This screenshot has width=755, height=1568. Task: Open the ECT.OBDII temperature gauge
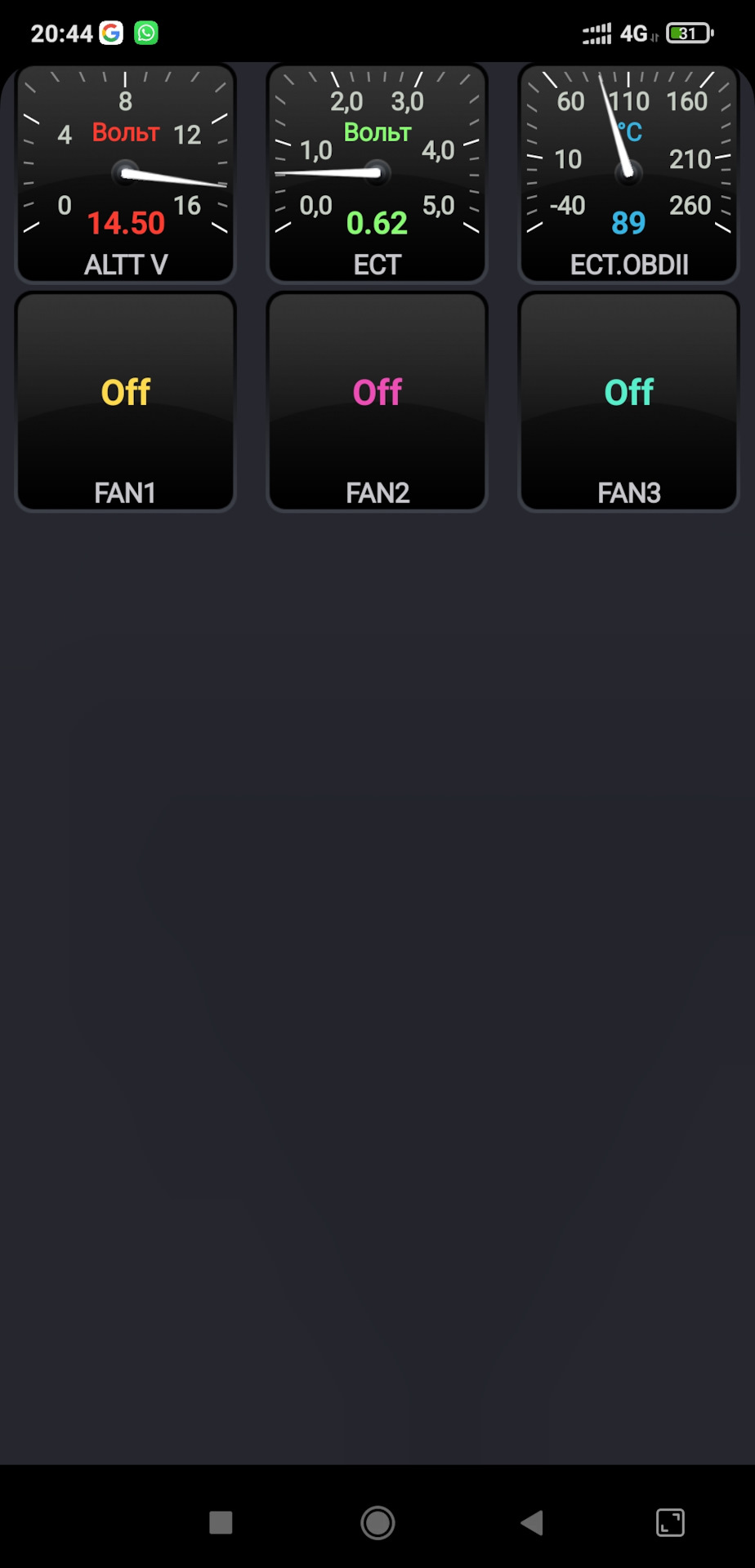click(x=628, y=174)
